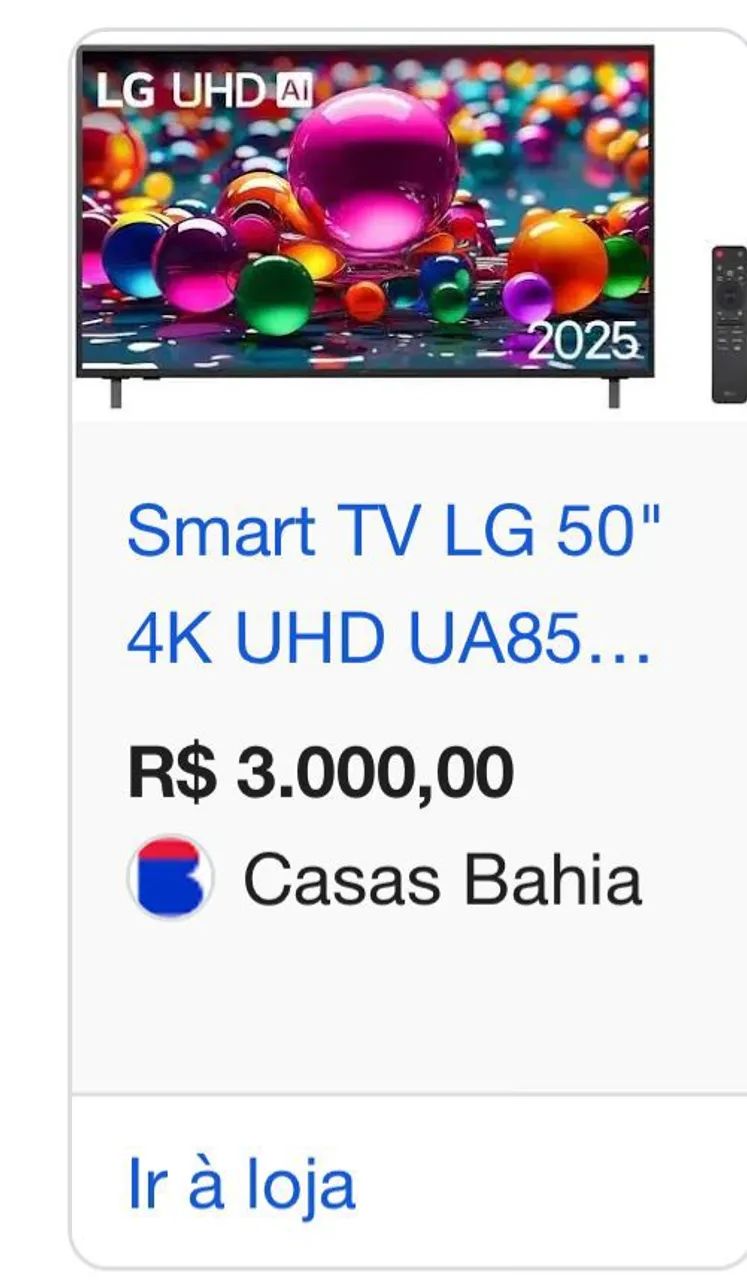Click the TV product image thumbnail
This screenshot has width=747, height=1280.
(x=360, y=225)
